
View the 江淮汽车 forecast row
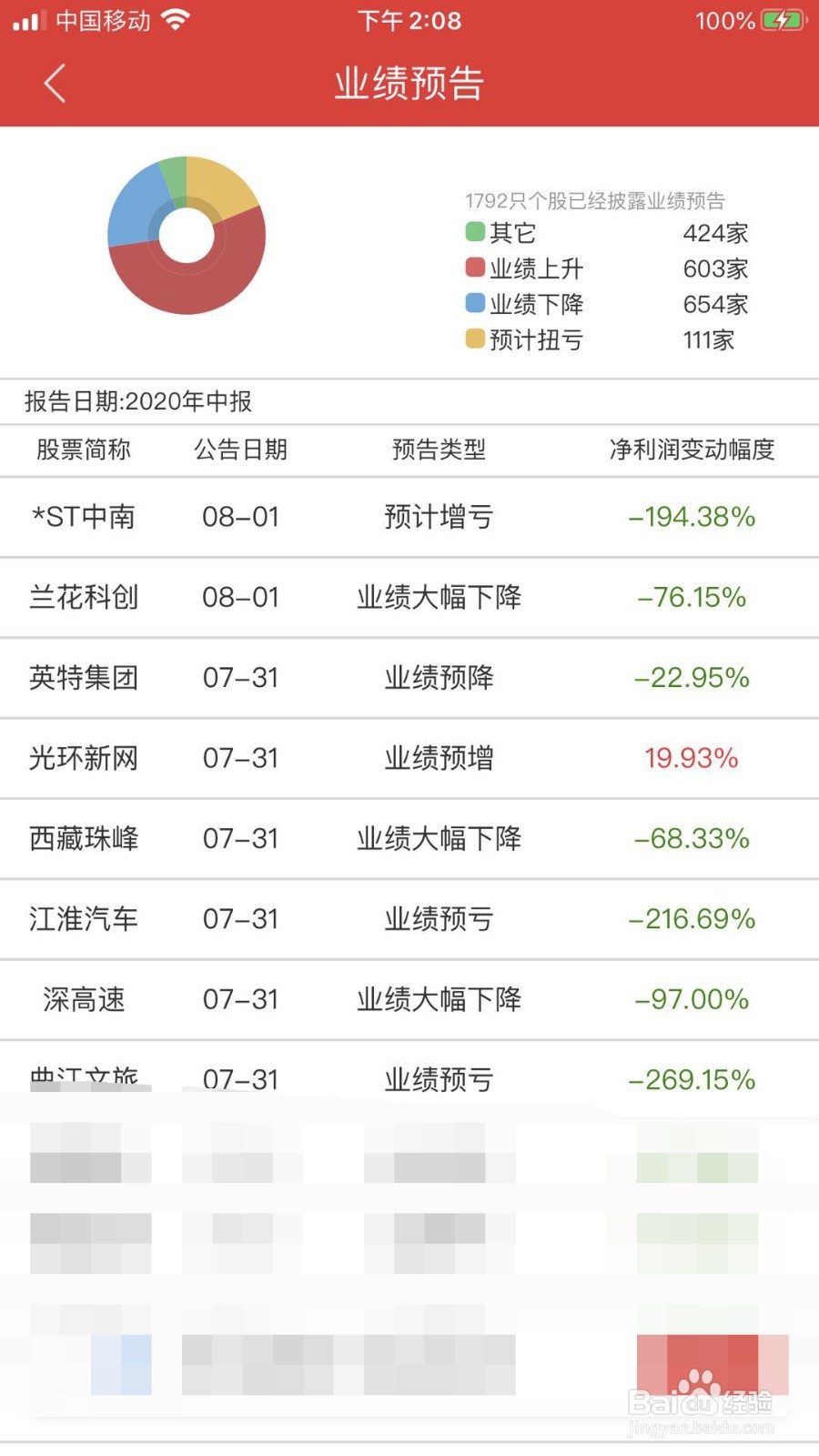(83, 919)
